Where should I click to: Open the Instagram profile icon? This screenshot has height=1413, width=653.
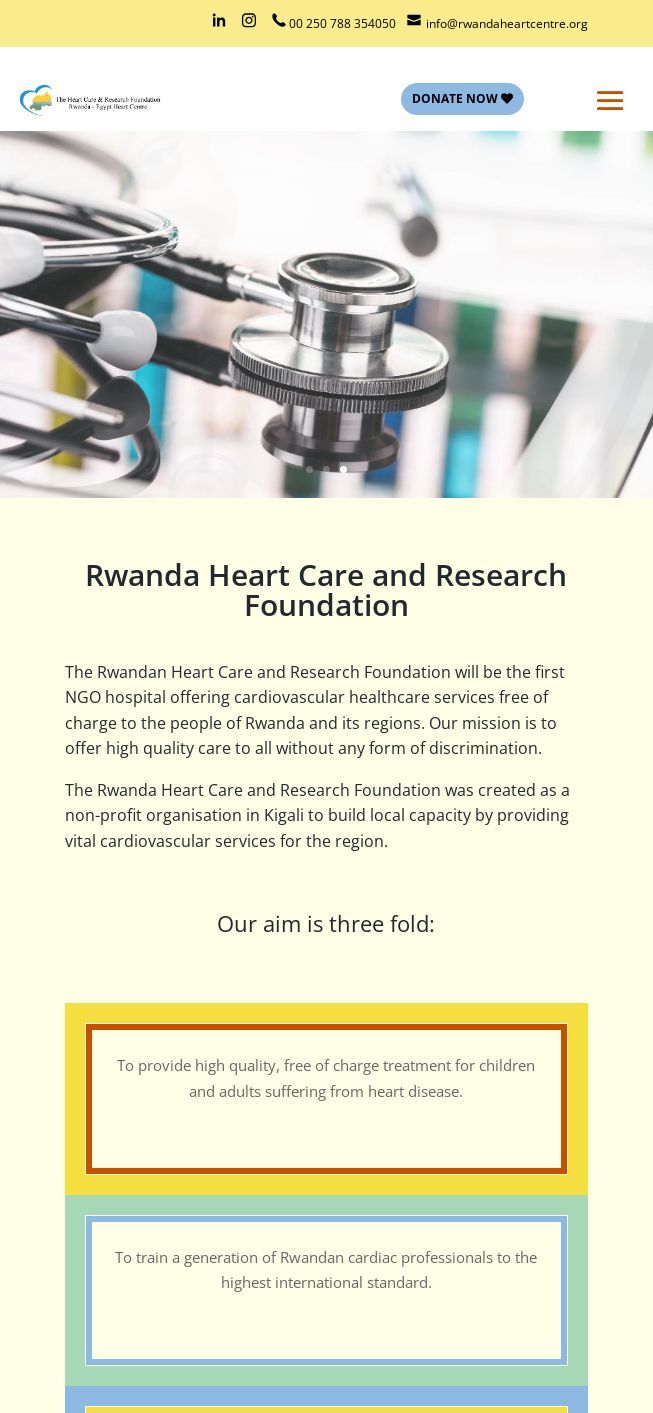(x=249, y=21)
